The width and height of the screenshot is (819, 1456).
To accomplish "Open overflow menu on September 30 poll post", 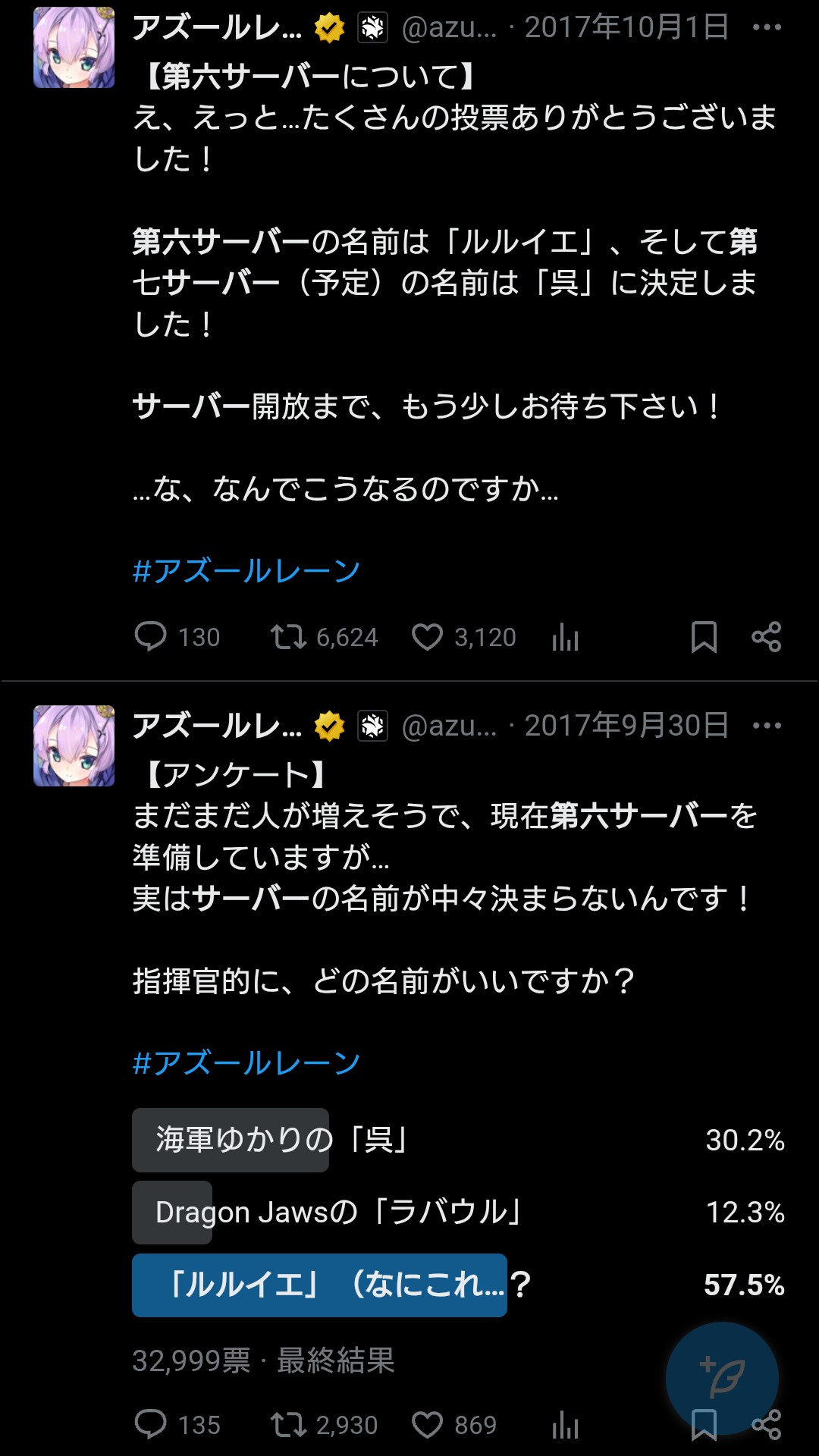I will 767,726.
